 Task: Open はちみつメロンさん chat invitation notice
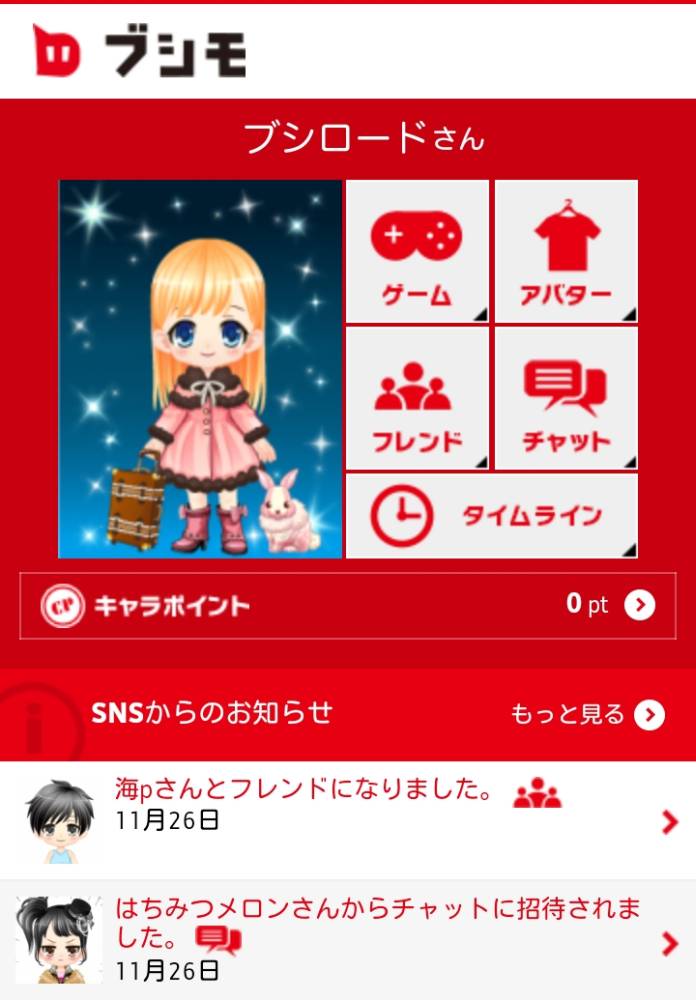tap(348, 939)
